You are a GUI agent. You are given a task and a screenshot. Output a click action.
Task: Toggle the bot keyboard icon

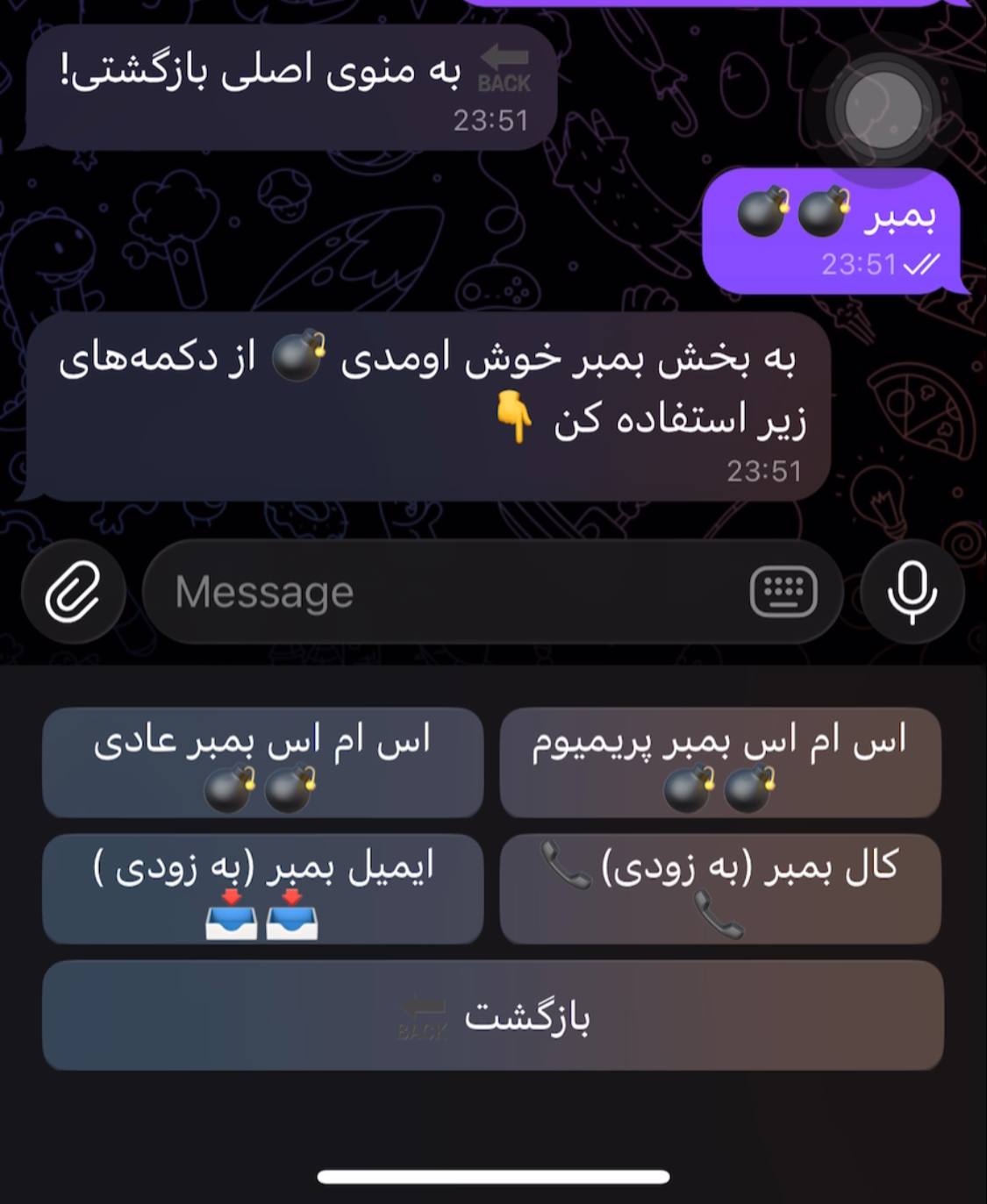coord(783,592)
